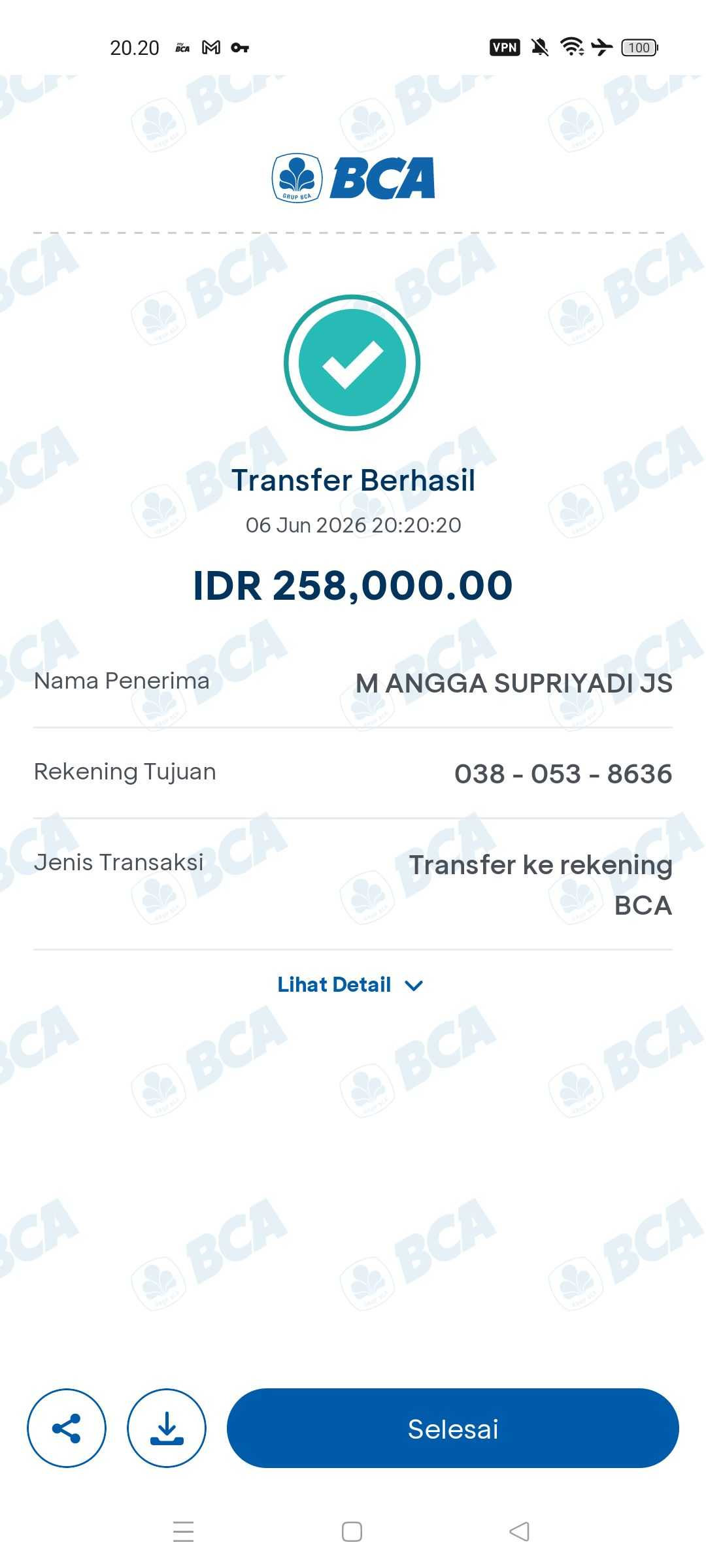
Task: Tap the Selesai button
Action: pos(452,1428)
